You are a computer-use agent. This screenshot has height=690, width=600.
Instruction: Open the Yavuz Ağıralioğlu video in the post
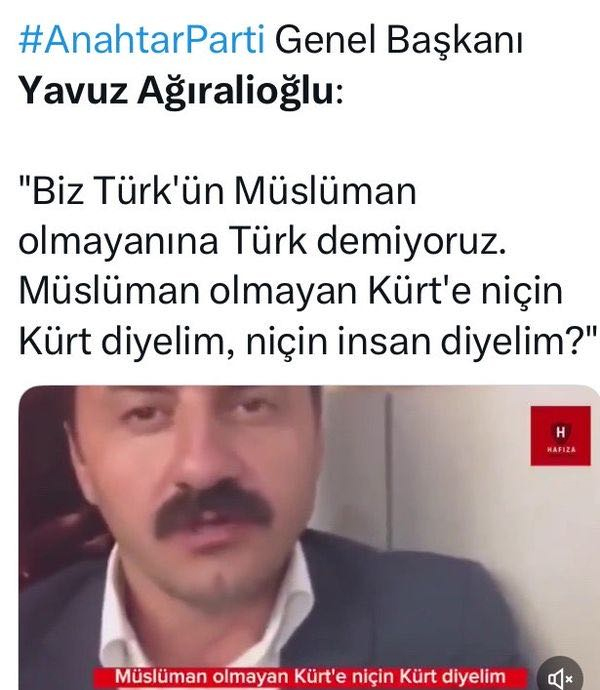(x=300, y=530)
